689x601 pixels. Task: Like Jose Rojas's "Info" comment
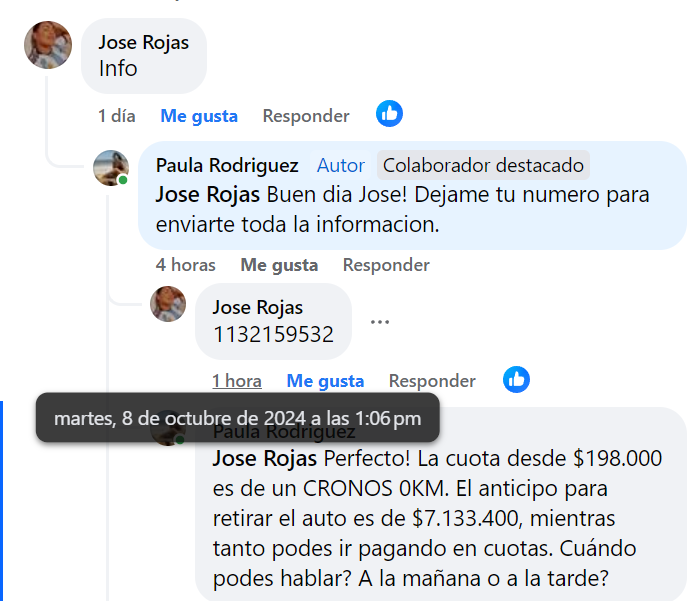click(x=199, y=116)
